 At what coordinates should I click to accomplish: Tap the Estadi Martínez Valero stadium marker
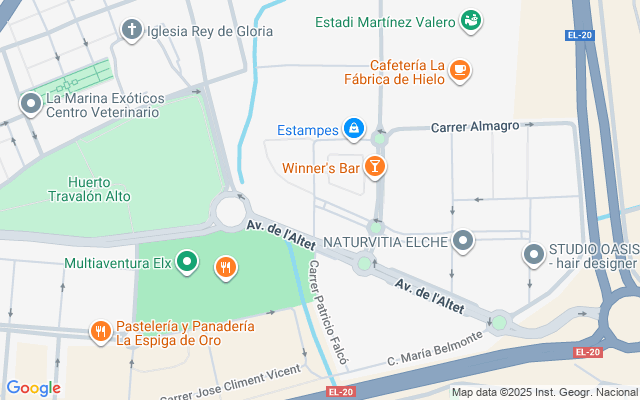point(471,20)
